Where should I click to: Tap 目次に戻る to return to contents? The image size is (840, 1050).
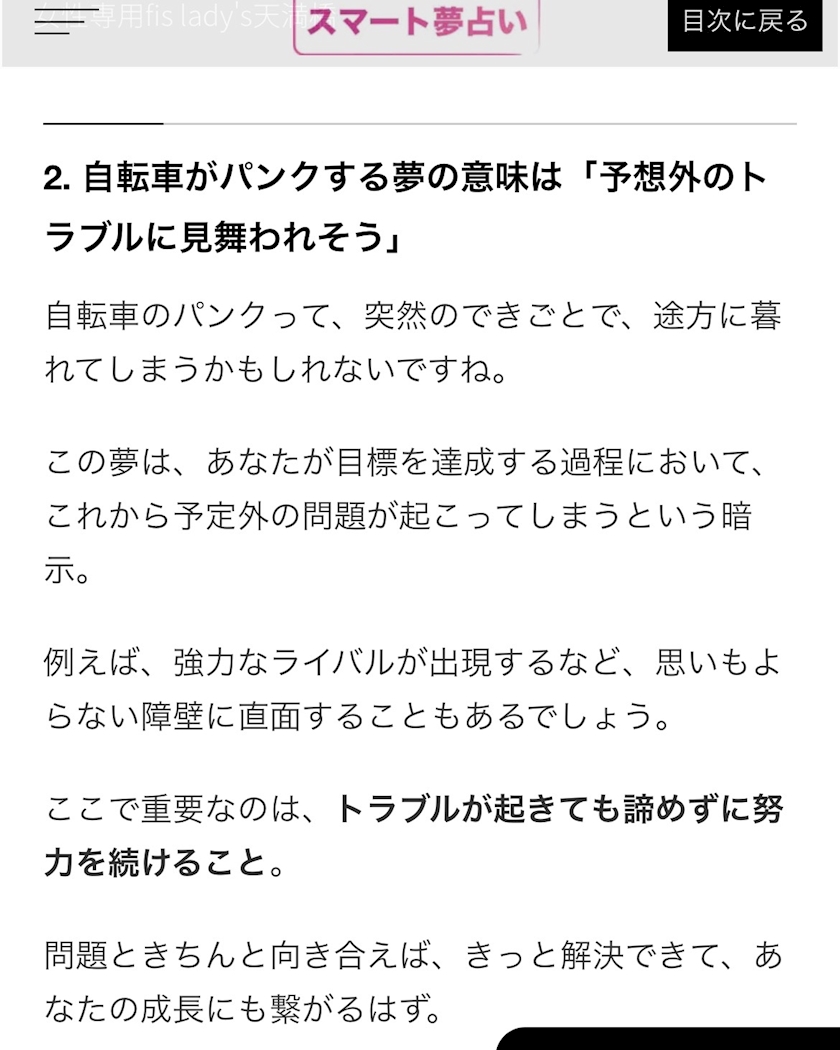(x=745, y=24)
